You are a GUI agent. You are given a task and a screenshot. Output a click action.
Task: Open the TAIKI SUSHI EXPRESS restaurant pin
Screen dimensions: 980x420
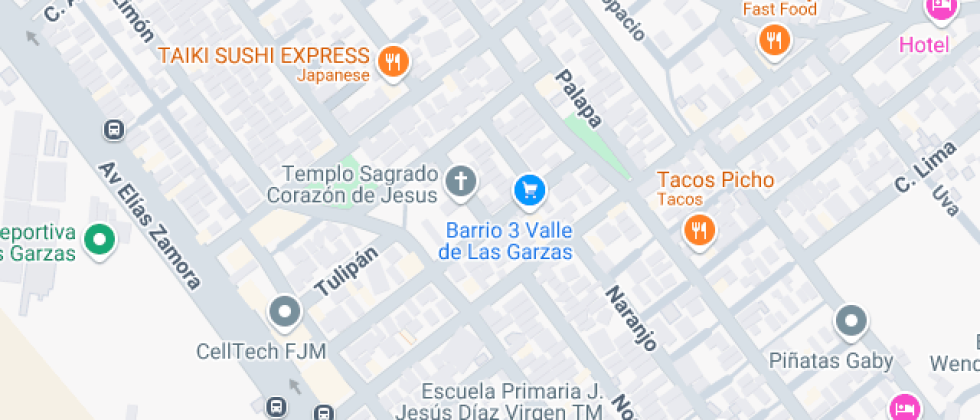click(x=393, y=62)
